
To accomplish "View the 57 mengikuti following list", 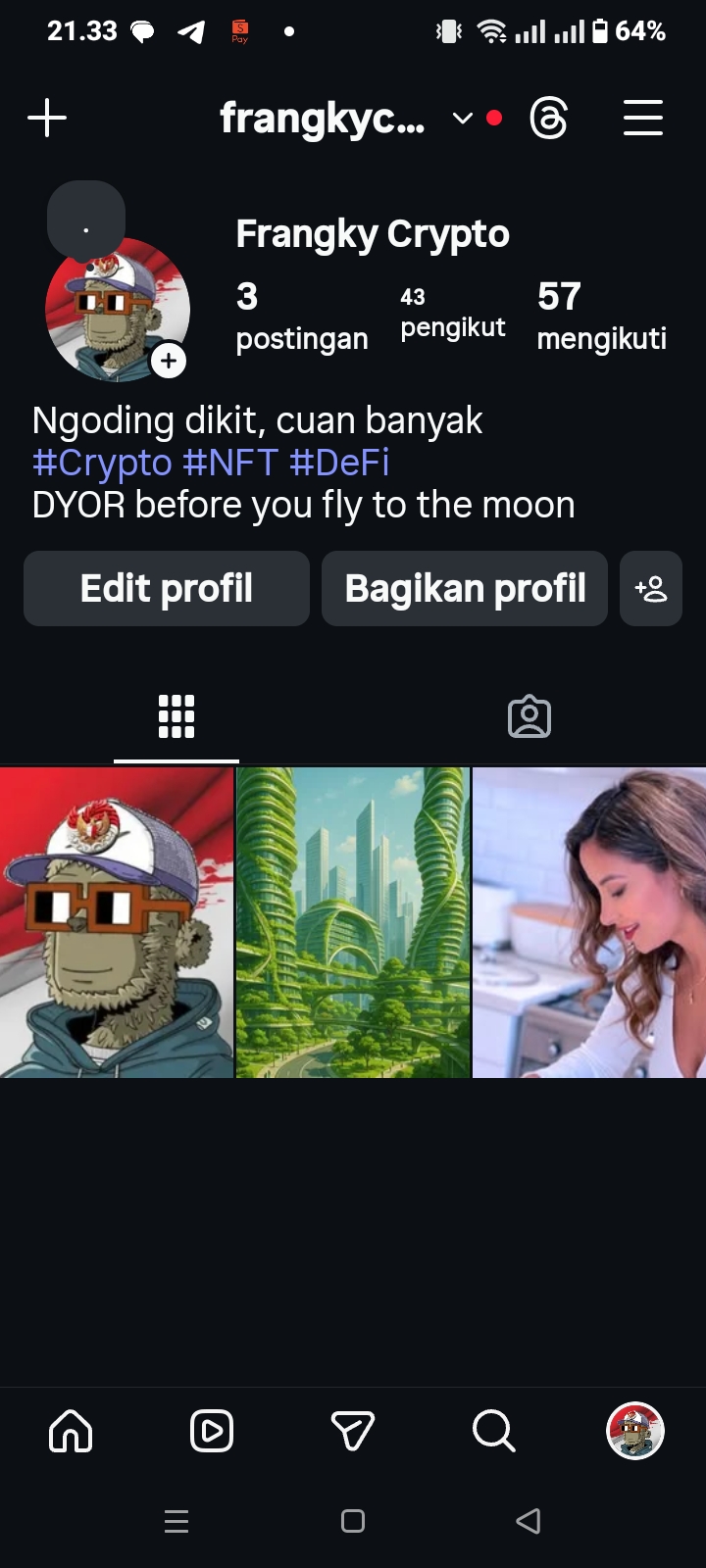I will 601,316.
